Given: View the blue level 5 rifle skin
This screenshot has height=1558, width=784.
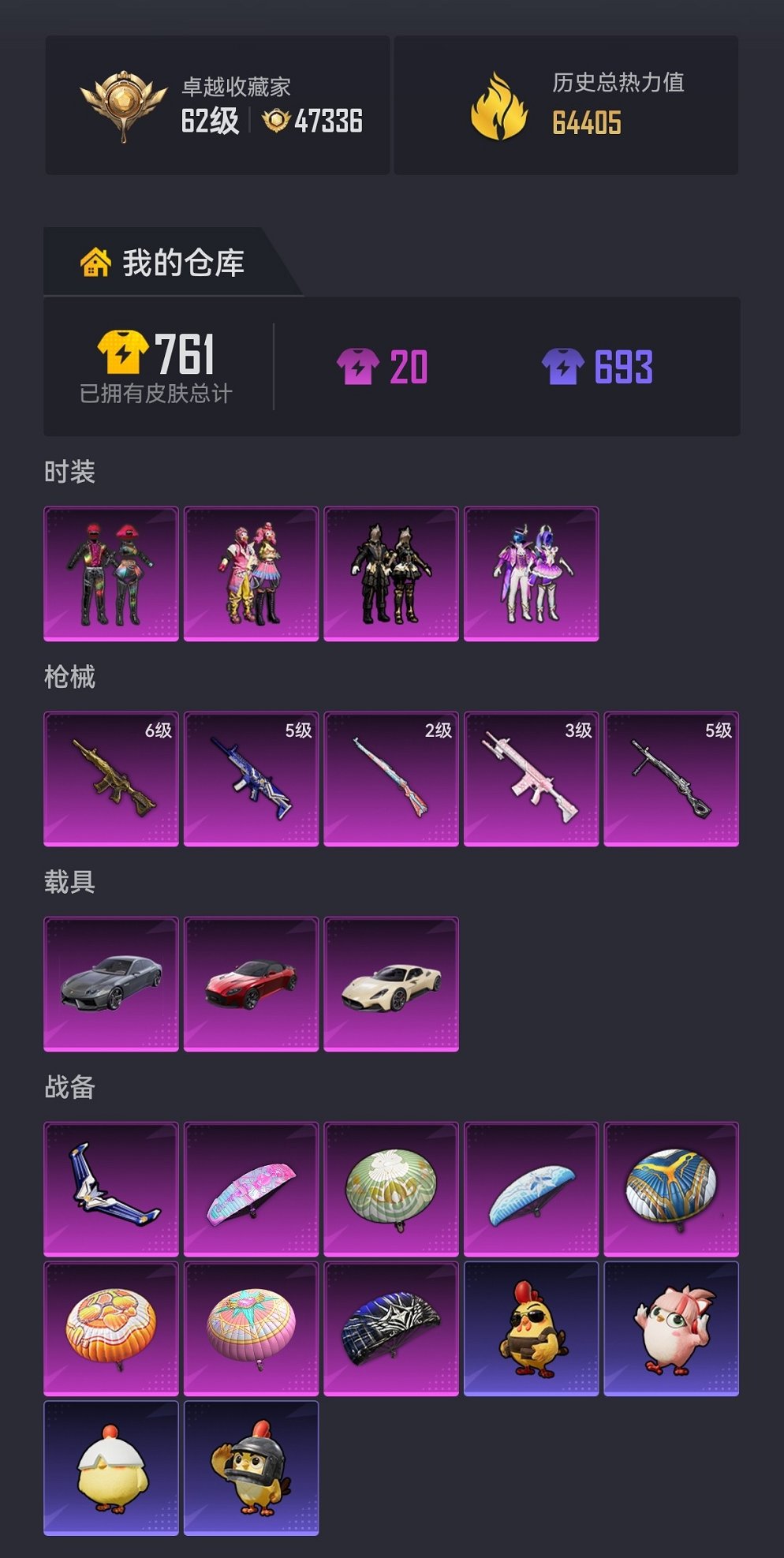Looking at the screenshot, I should pos(251,779).
